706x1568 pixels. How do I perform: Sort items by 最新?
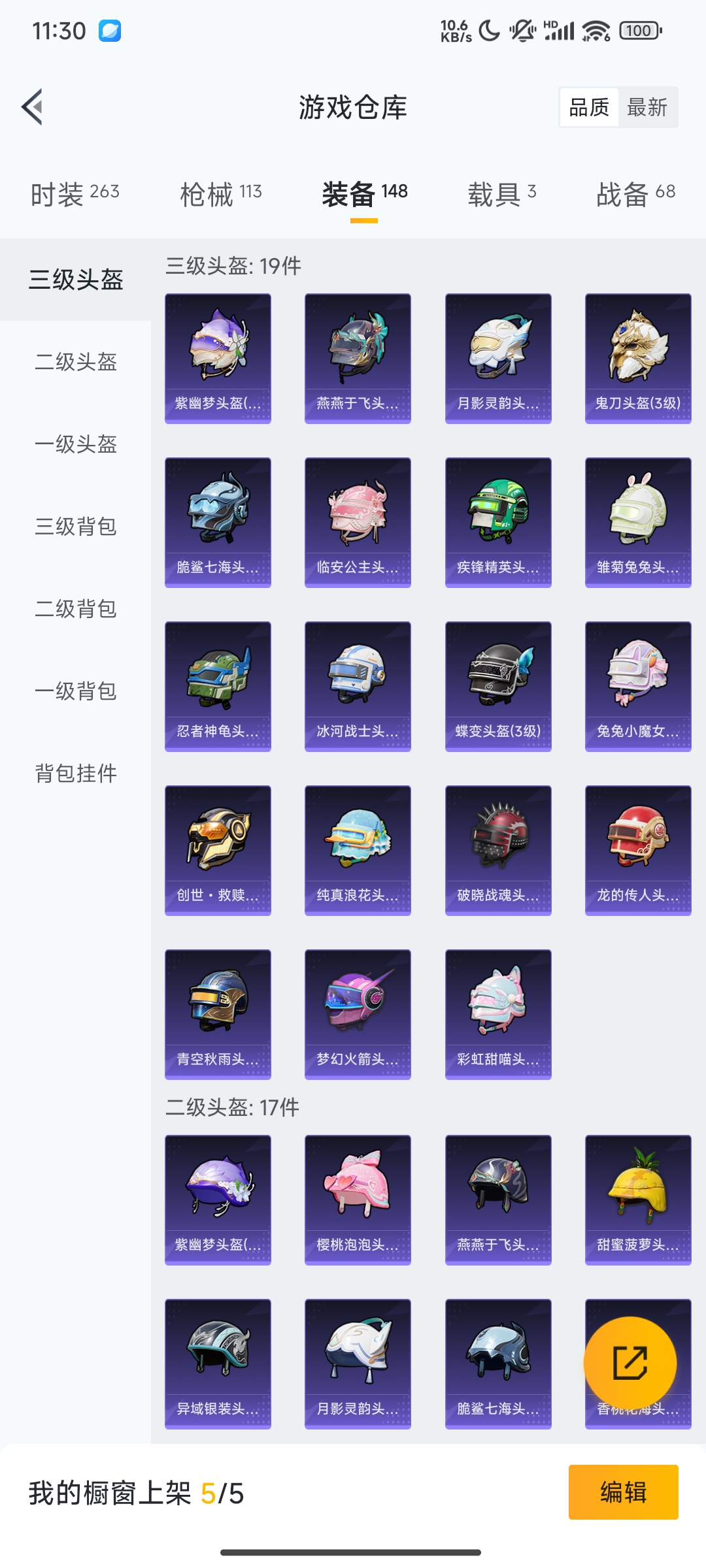click(x=647, y=107)
